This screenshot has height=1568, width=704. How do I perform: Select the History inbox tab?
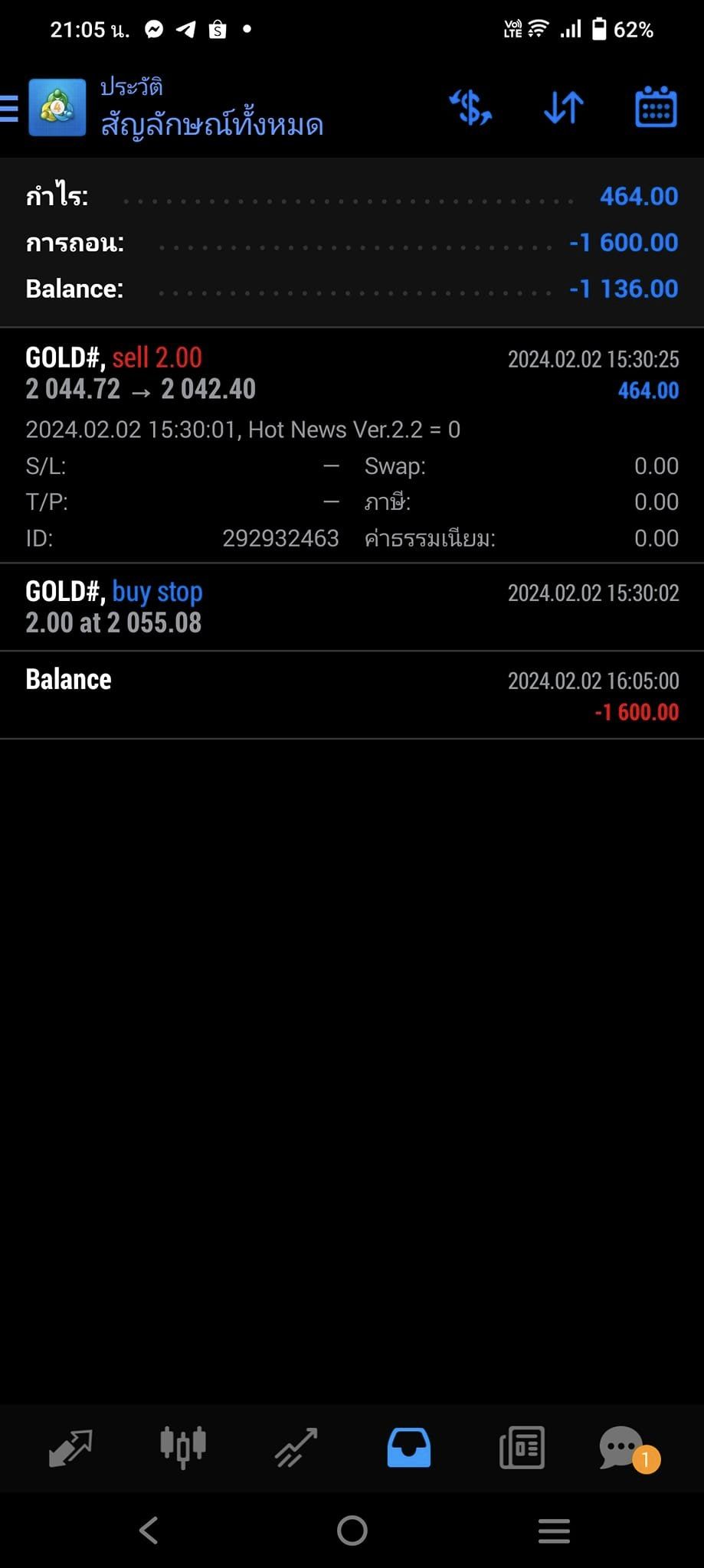click(x=409, y=1448)
